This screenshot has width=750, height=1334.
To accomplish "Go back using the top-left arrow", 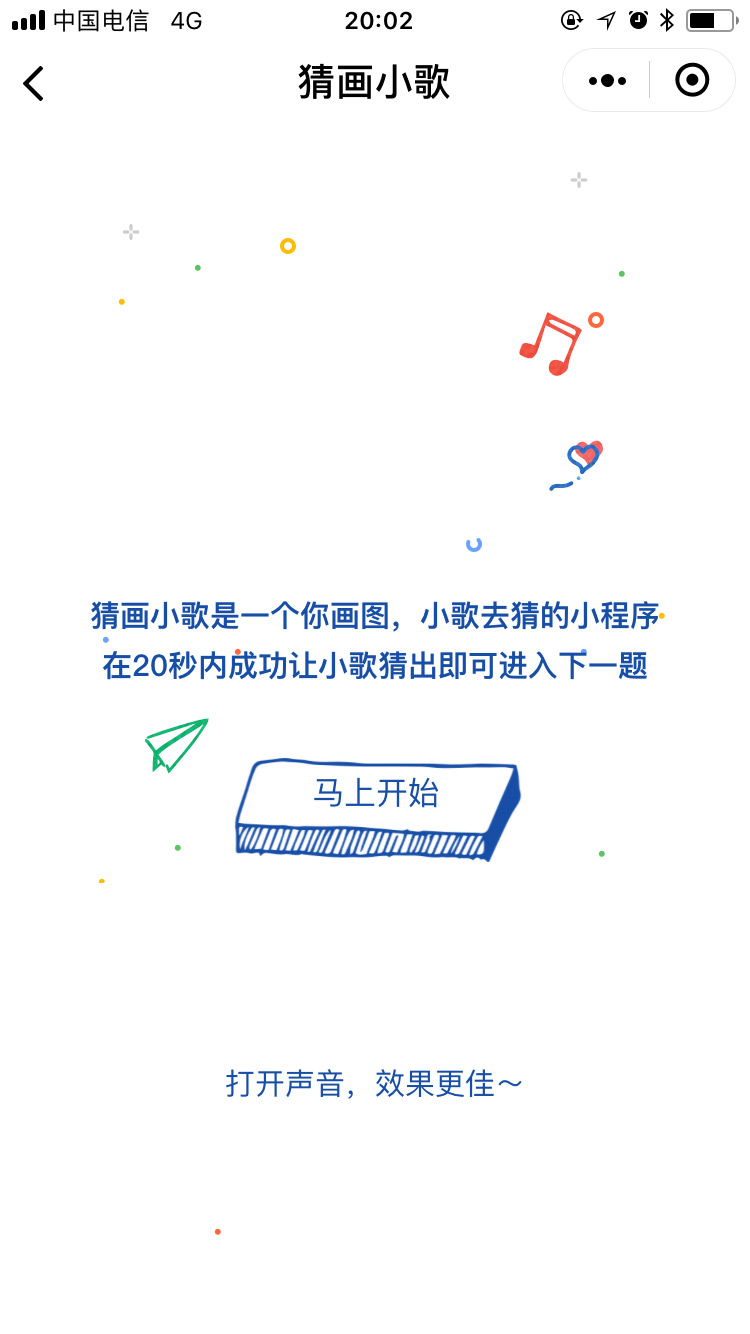I will pos(34,83).
